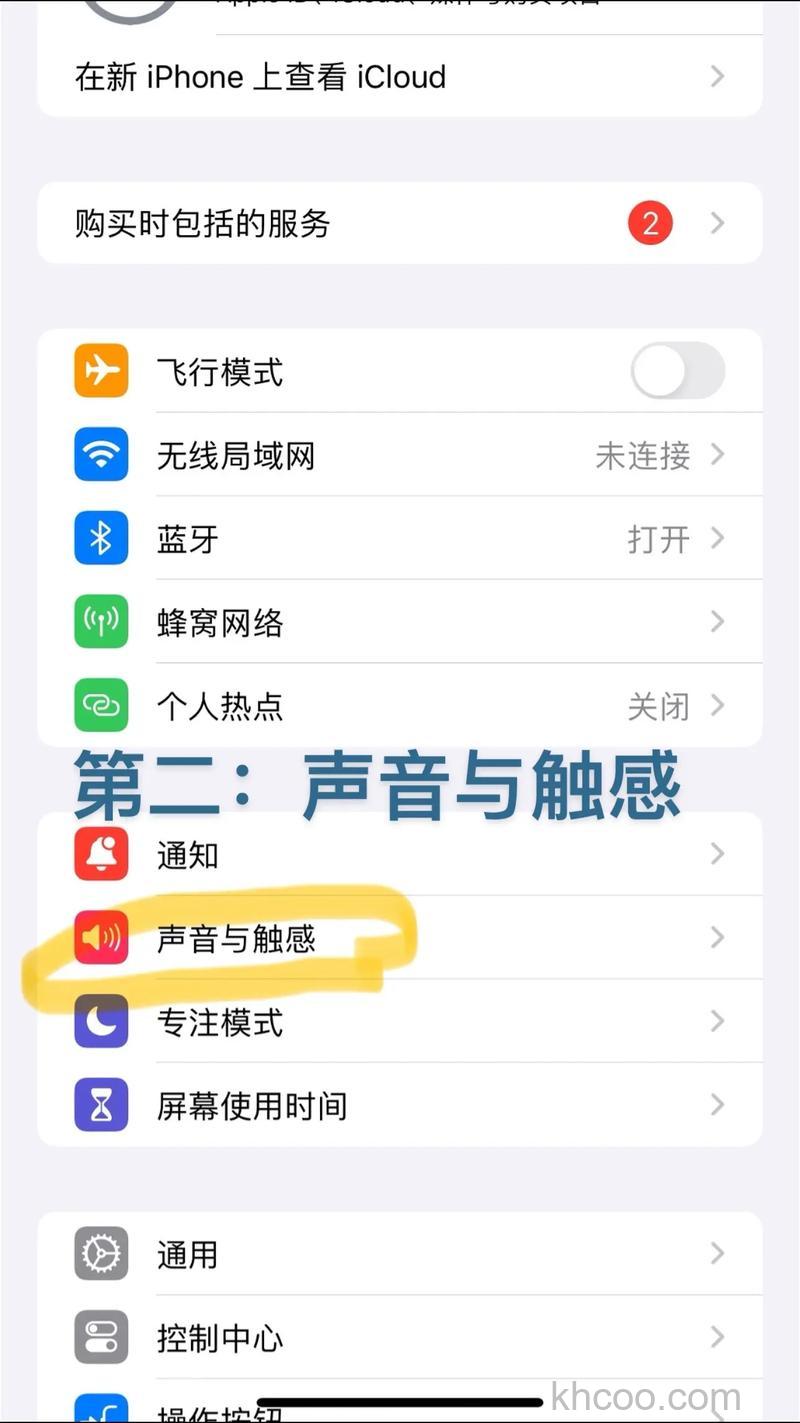Open Bluetooth settings showing 打开 status

tap(400, 538)
